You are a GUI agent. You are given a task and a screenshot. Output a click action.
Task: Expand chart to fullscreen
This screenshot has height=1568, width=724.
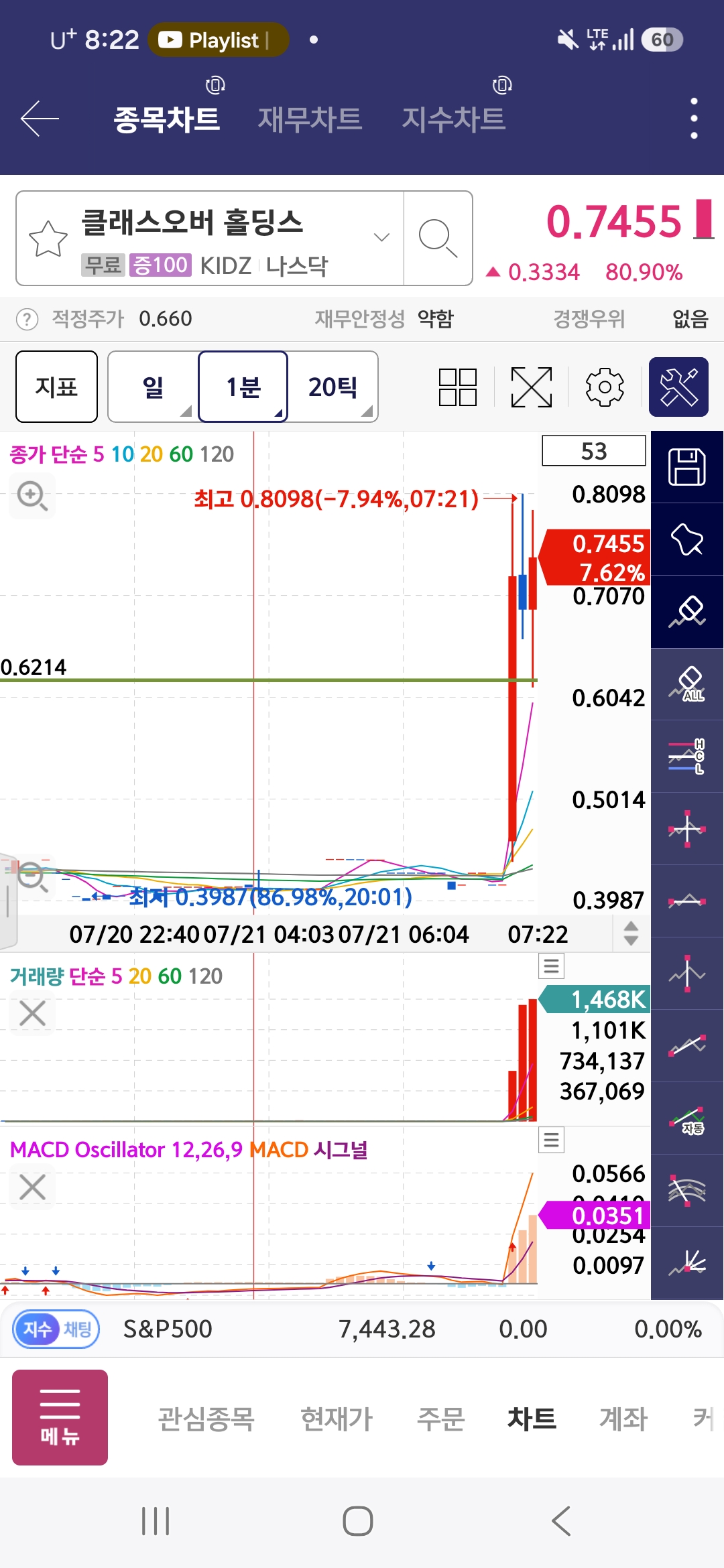pyautogui.click(x=532, y=387)
